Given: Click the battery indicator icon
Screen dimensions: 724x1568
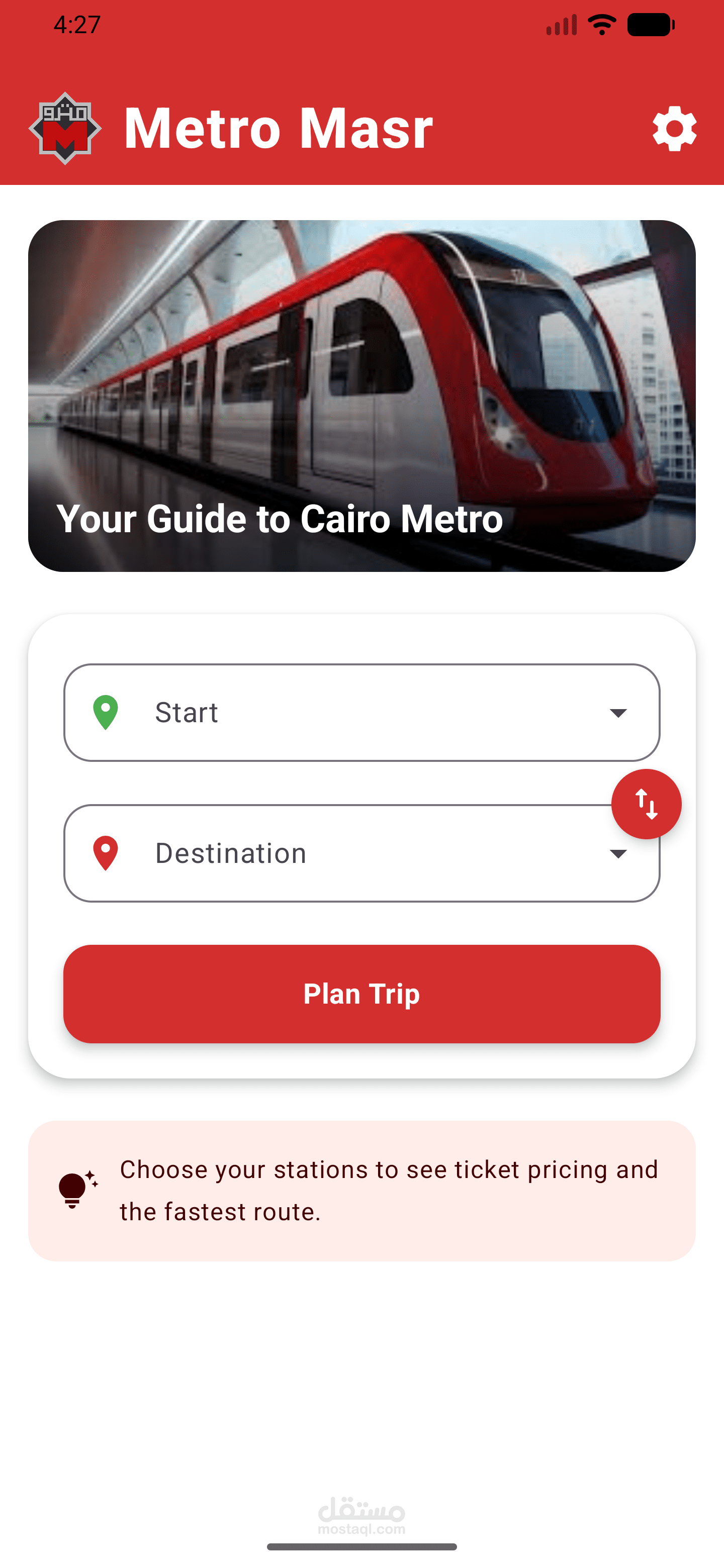Looking at the screenshot, I should (652, 23).
